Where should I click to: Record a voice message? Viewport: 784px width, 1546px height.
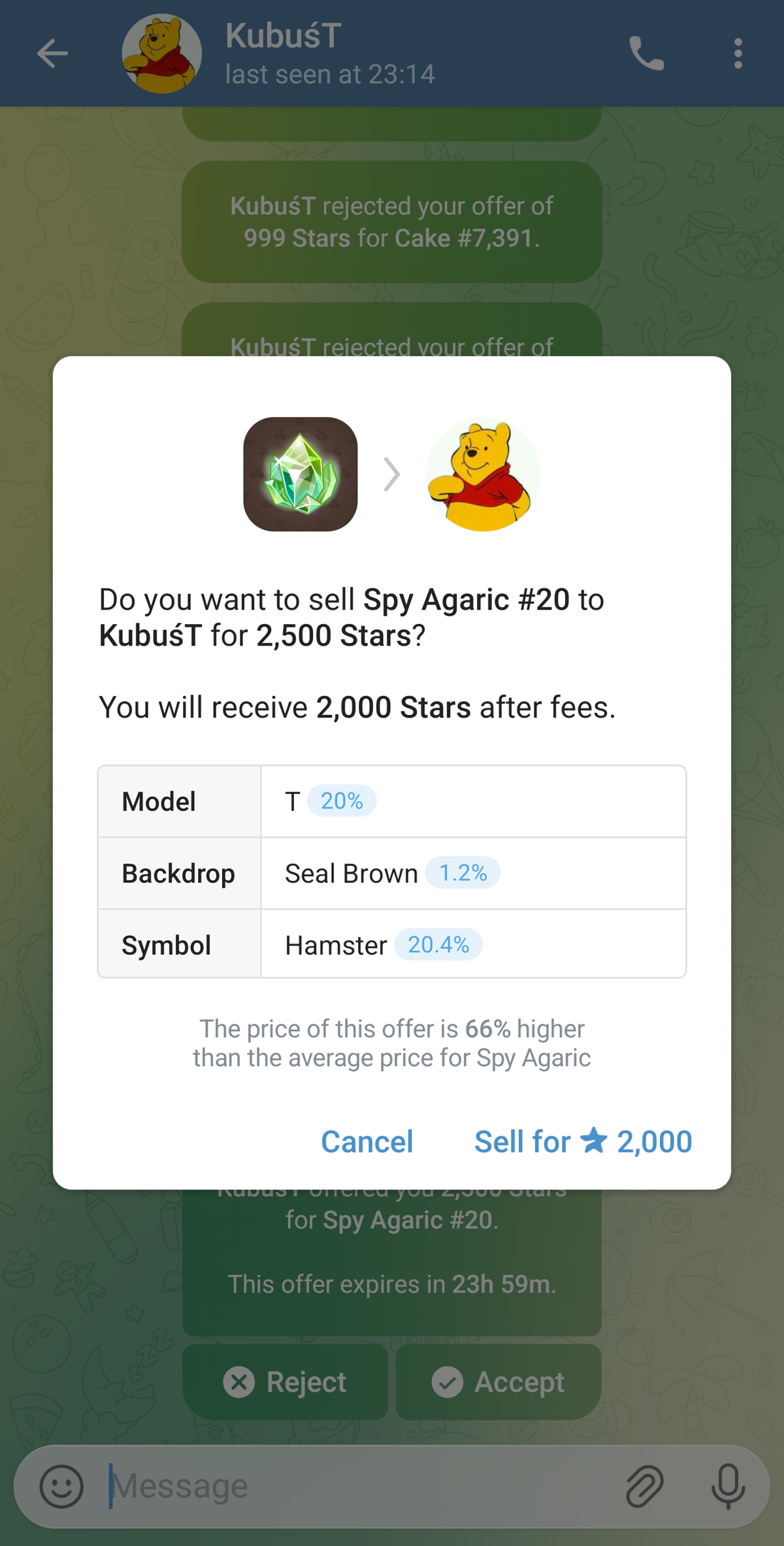click(x=728, y=1487)
